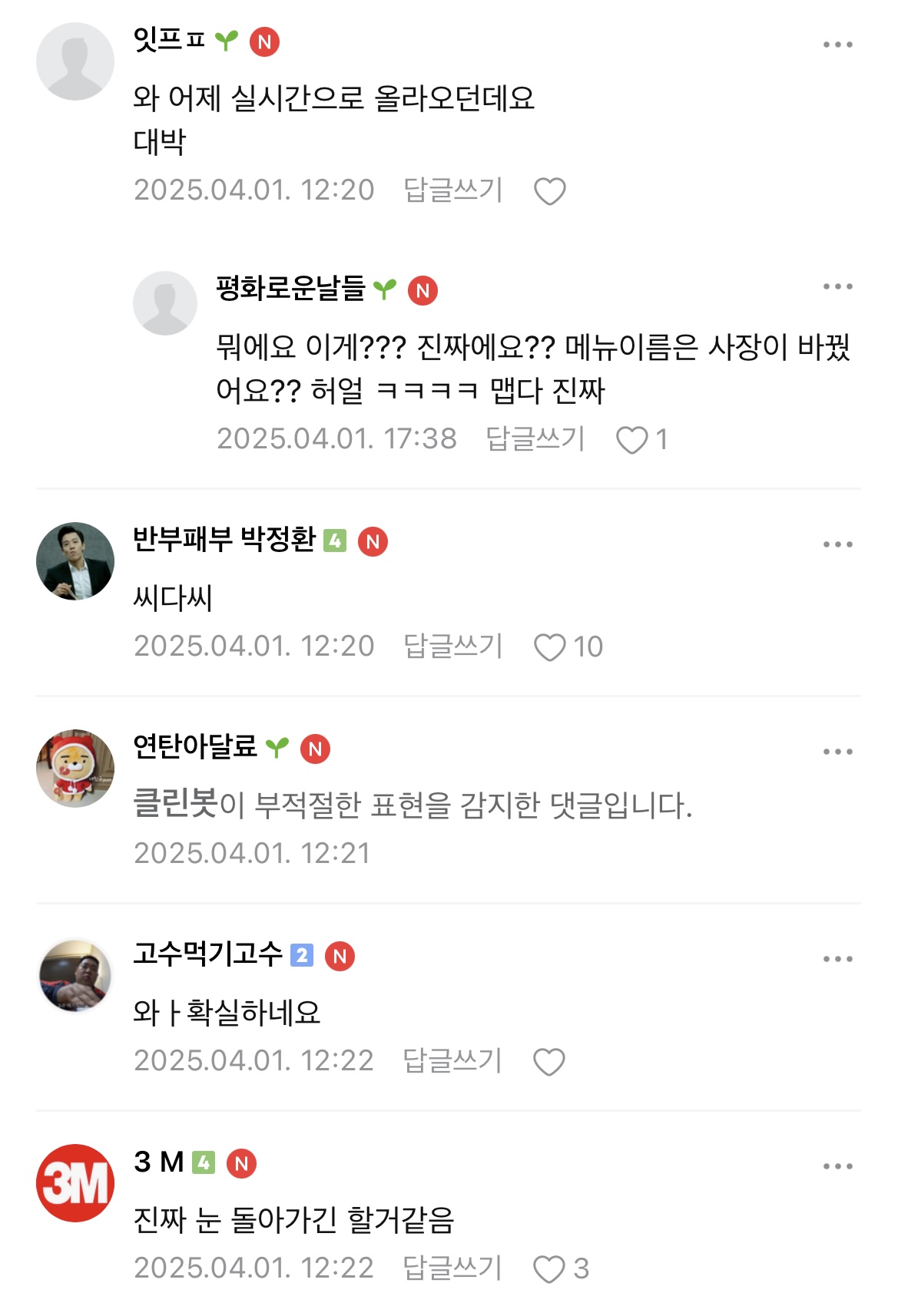Like 3 M's comment

(549, 1269)
